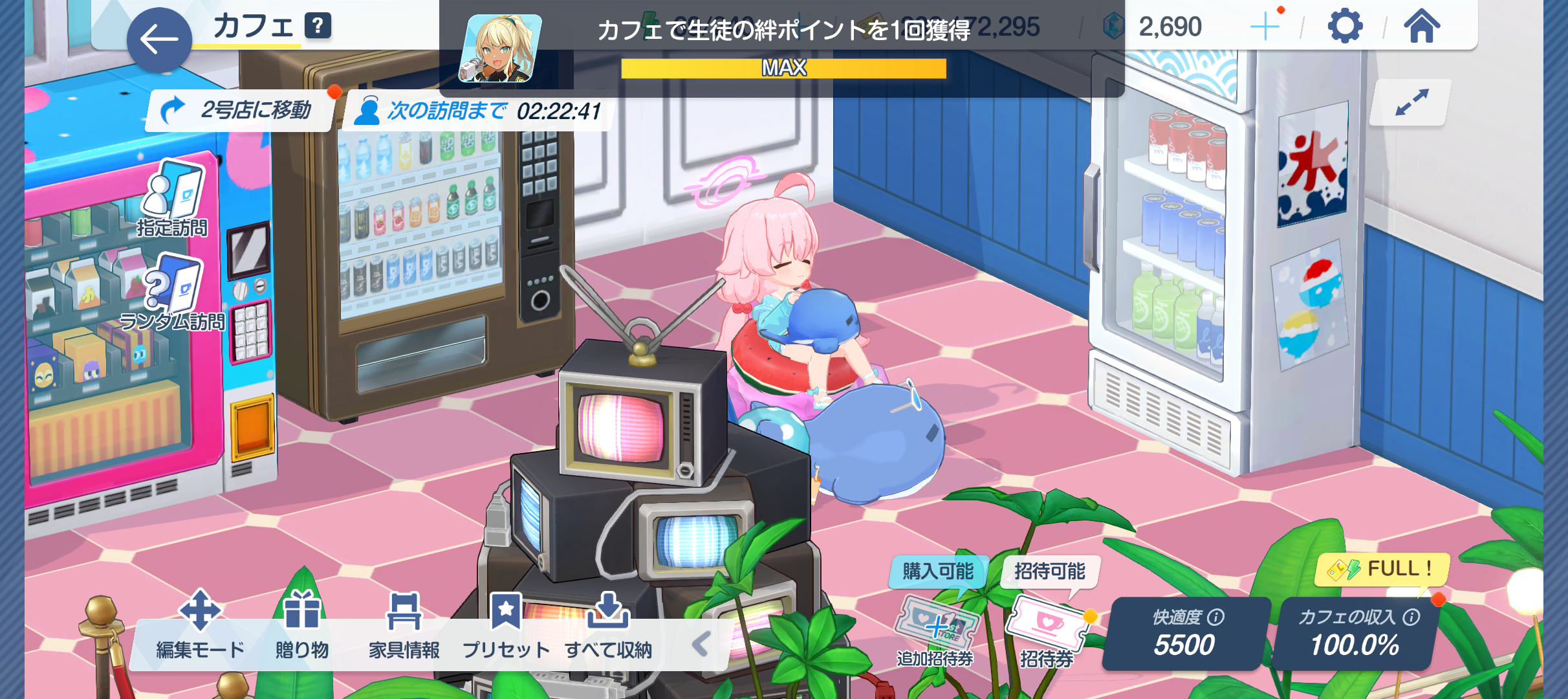
Task: Show 快適度 comfort level info
Action: [x=1215, y=617]
